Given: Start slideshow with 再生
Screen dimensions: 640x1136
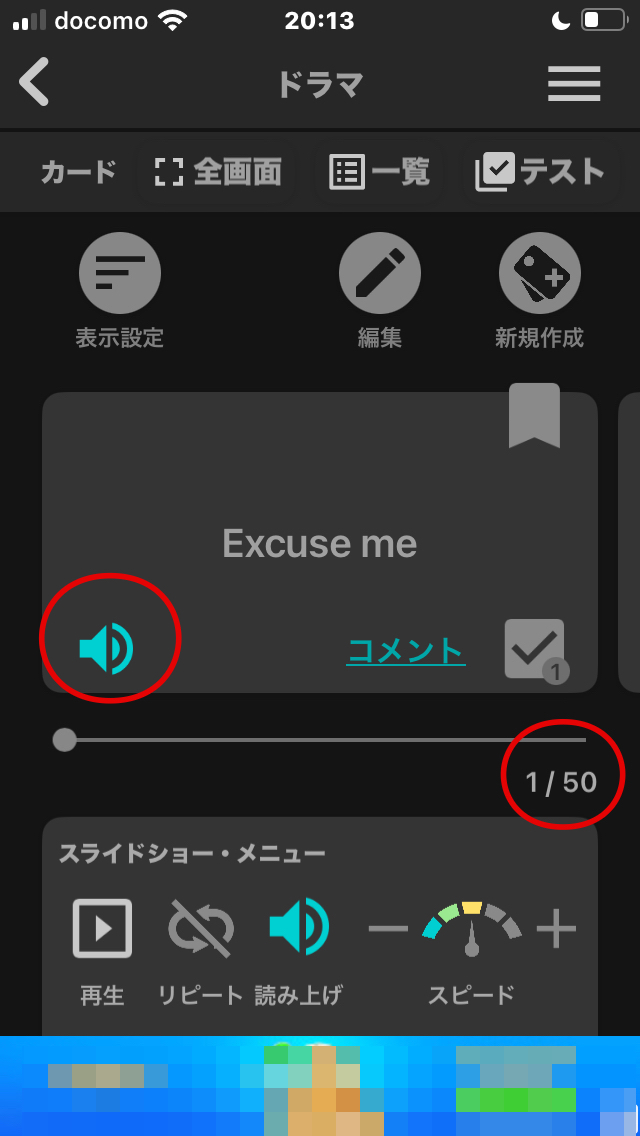Looking at the screenshot, I should click(102, 928).
